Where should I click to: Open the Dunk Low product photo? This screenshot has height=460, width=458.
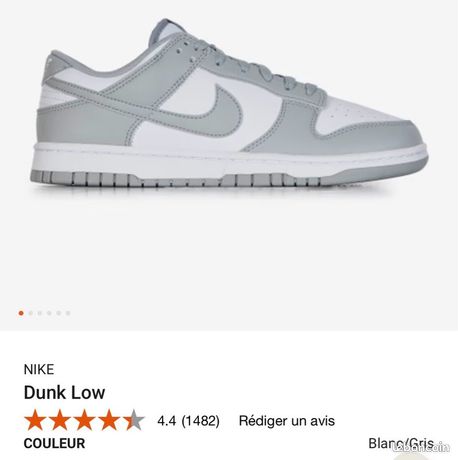point(229,103)
